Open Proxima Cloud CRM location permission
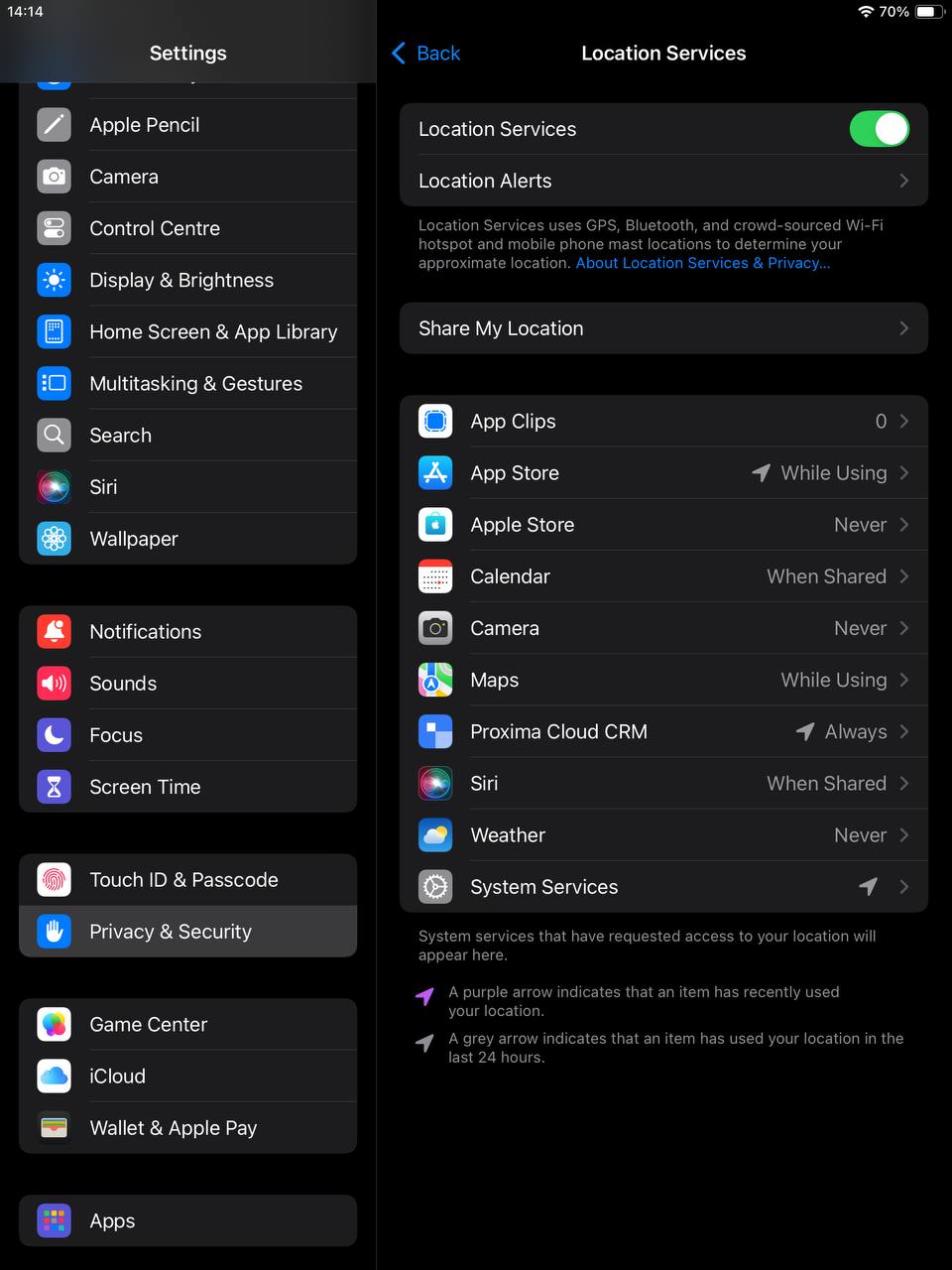Screen dimensions: 952x1270 point(662,731)
